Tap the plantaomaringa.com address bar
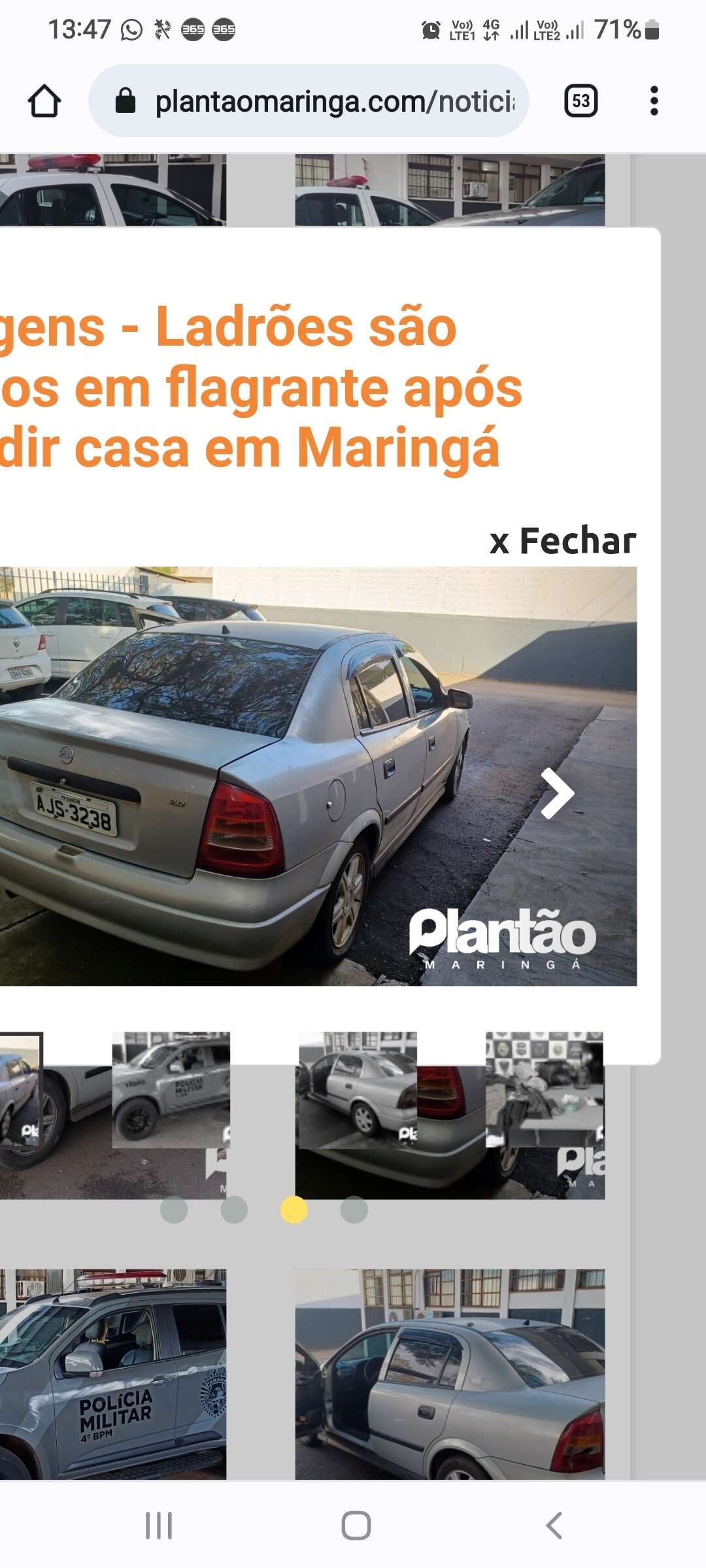 pyautogui.click(x=309, y=101)
